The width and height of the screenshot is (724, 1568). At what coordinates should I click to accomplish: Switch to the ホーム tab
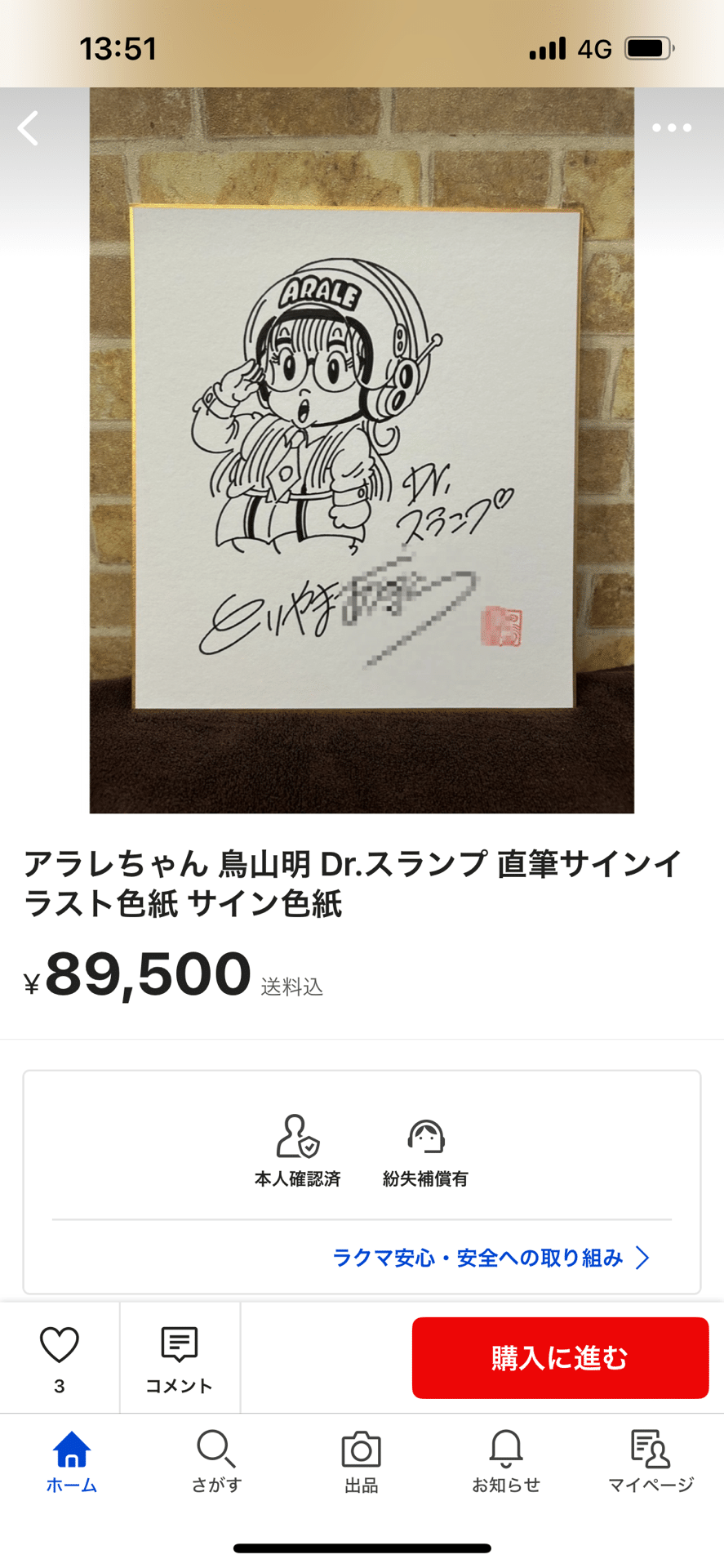(x=72, y=1462)
